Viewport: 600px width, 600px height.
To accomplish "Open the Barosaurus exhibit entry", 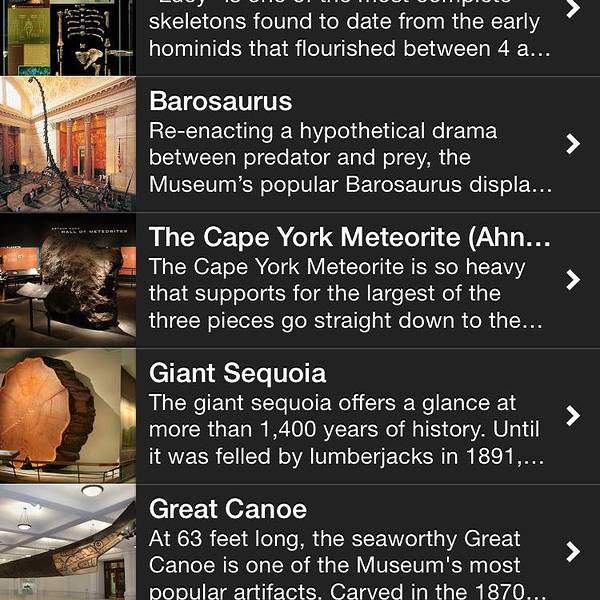I will tap(350, 144).
